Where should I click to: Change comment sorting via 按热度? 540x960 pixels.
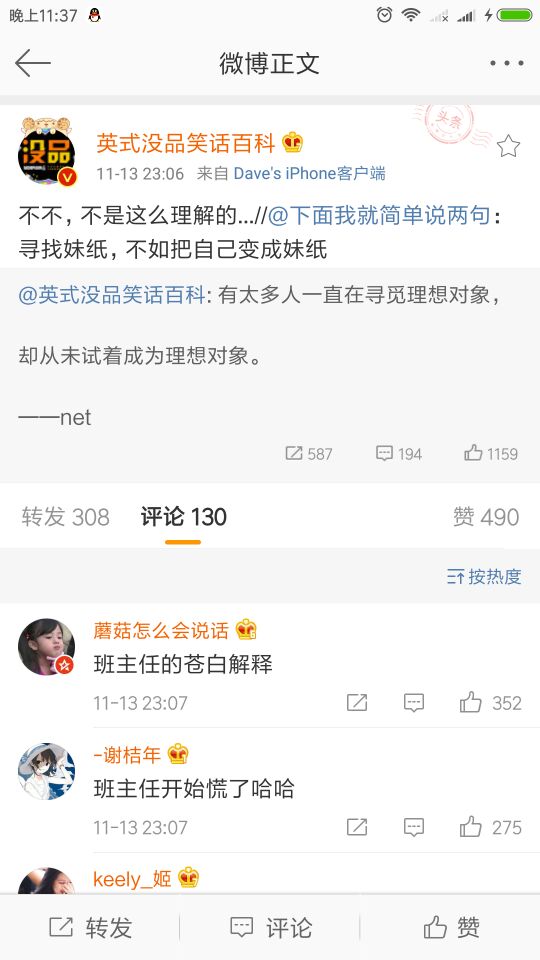tap(484, 576)
